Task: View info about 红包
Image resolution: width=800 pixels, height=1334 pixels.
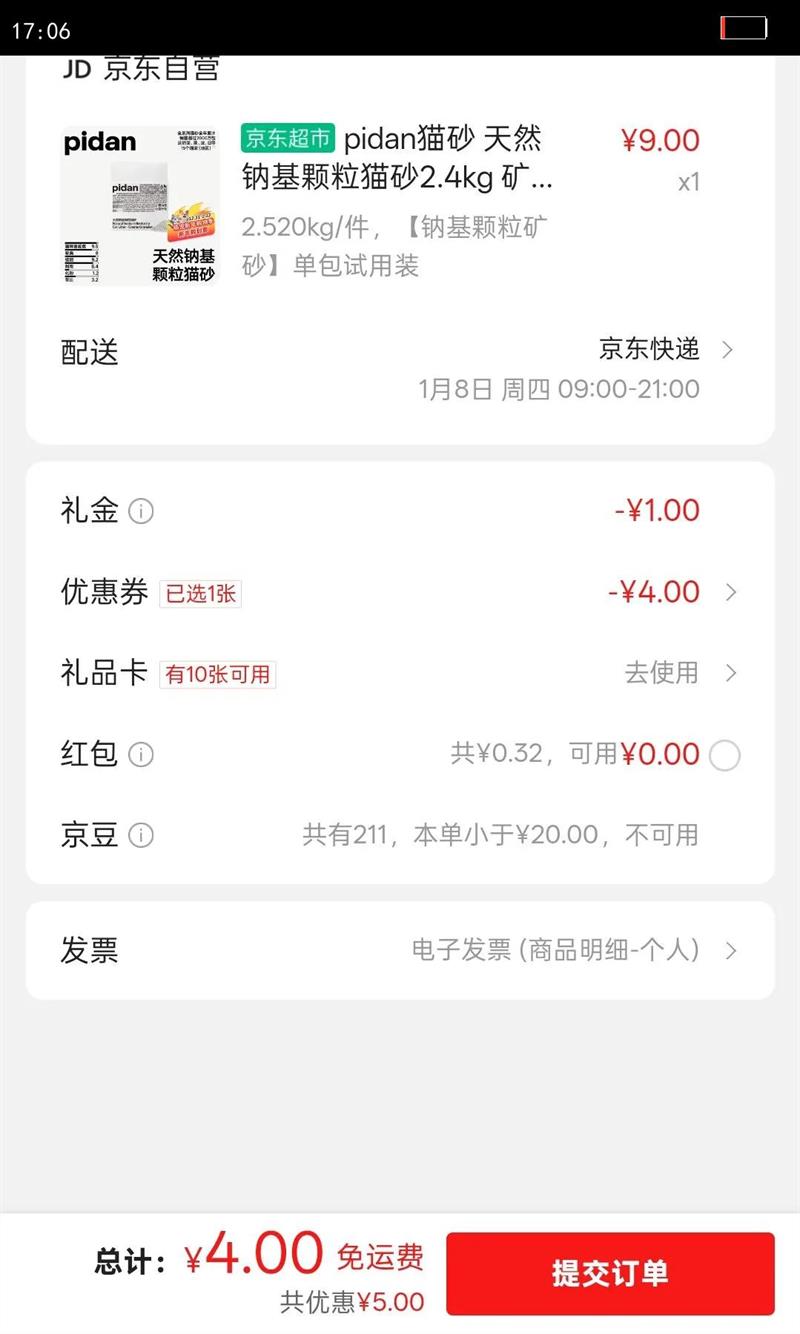Action: pos(142,754)
